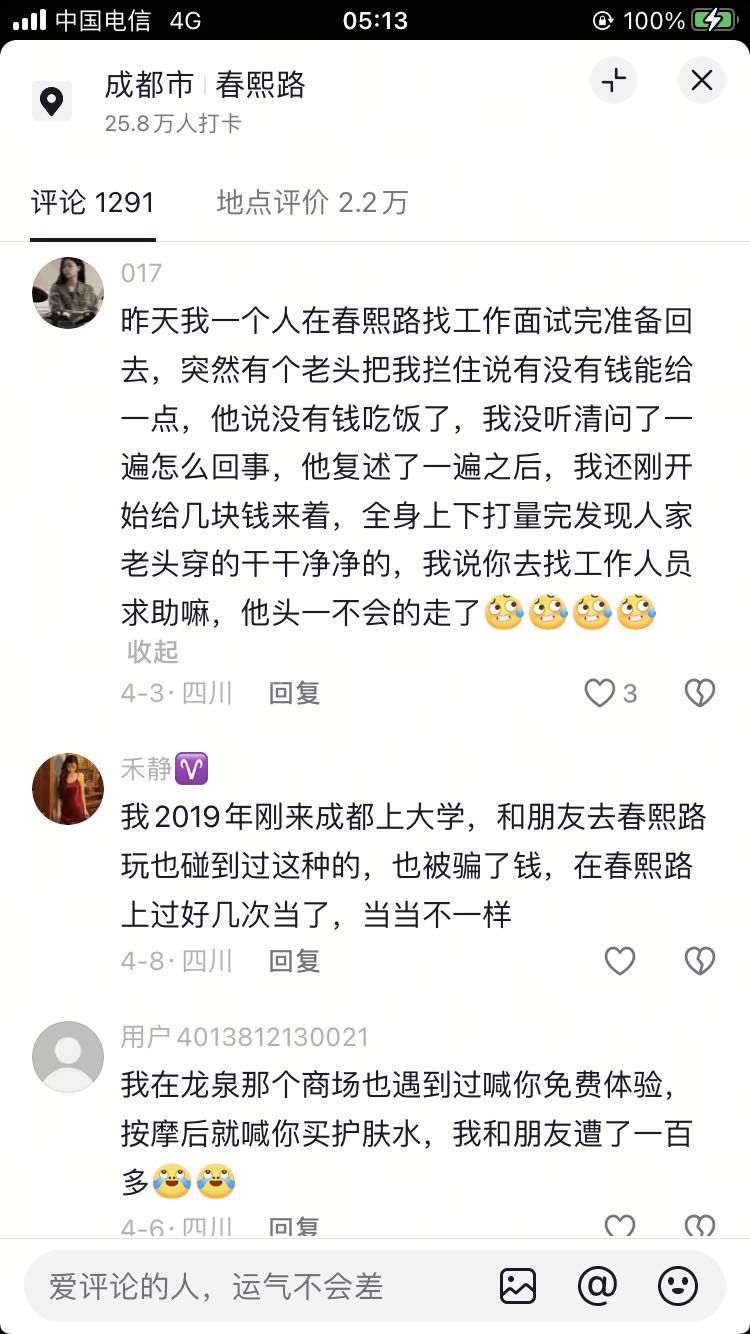Dislike 017's comment

[699, 693]
